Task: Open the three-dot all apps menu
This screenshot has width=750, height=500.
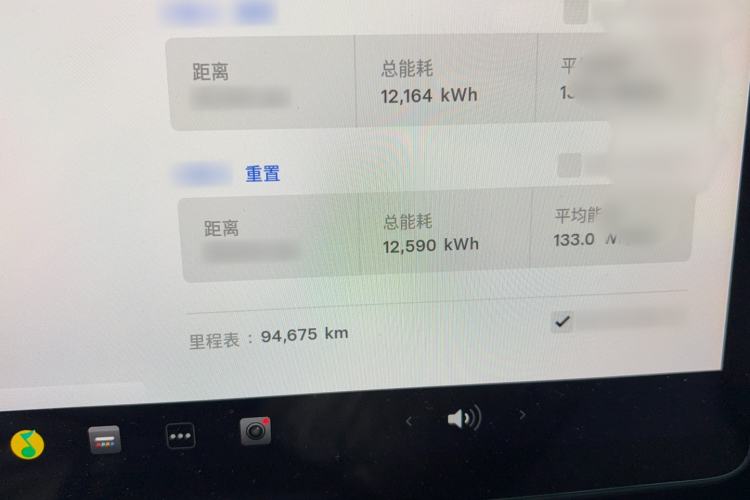Action: tap(180, 436)
